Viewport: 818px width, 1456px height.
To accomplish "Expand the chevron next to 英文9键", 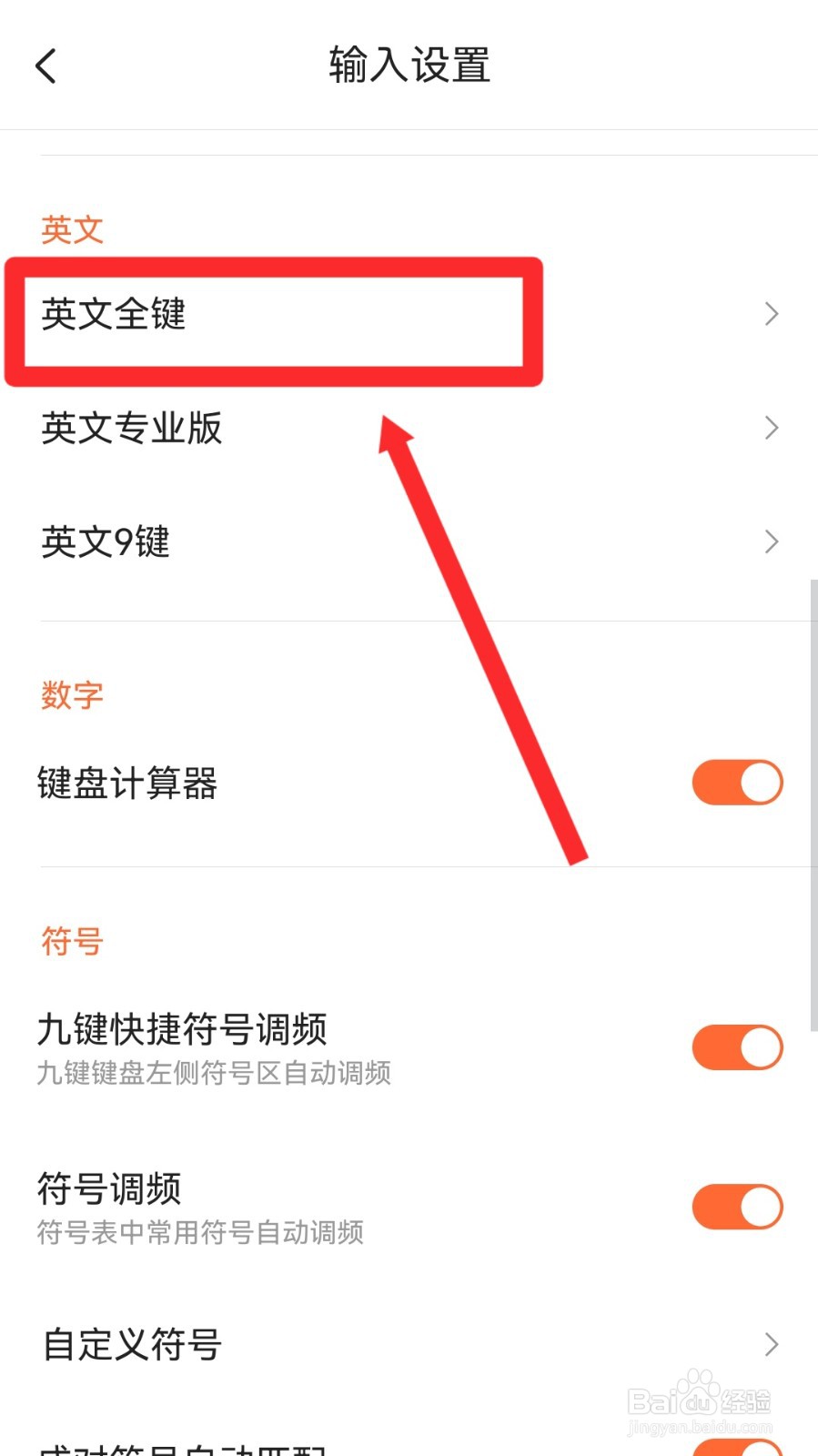I will (x=771, y=542).
